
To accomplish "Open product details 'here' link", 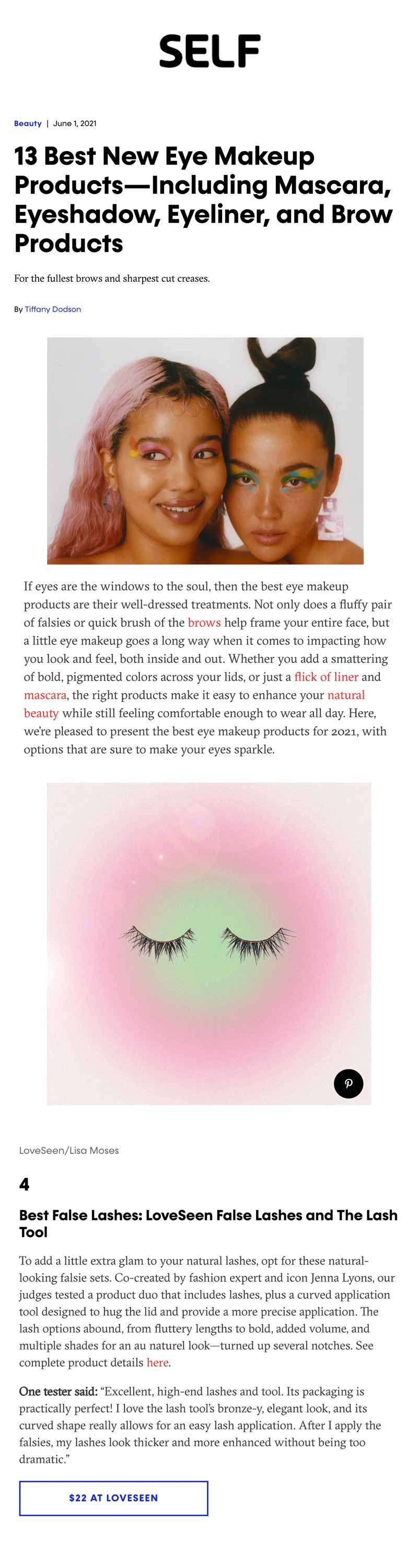I will 157,1362.
